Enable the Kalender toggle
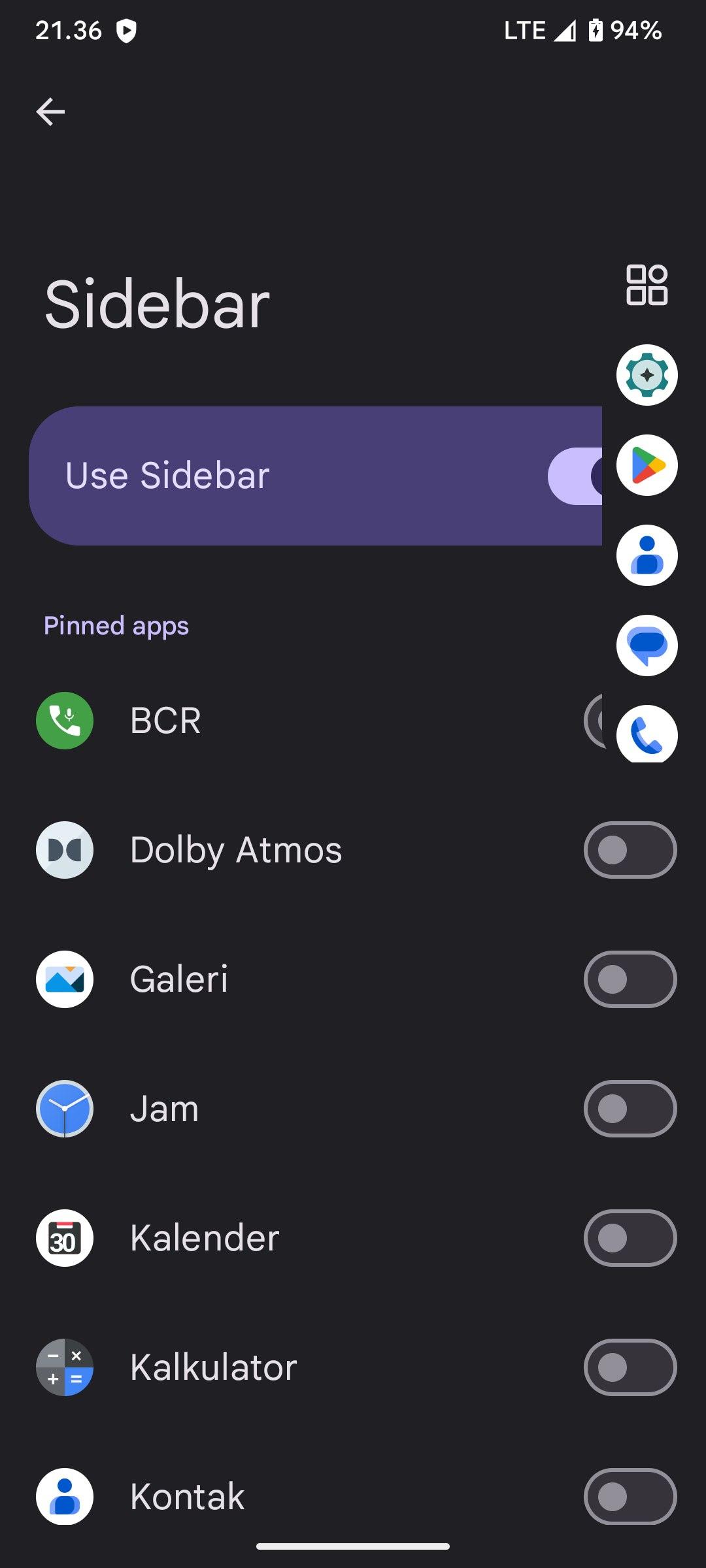Screen dimensions: 706x1568 point(630,1238)
